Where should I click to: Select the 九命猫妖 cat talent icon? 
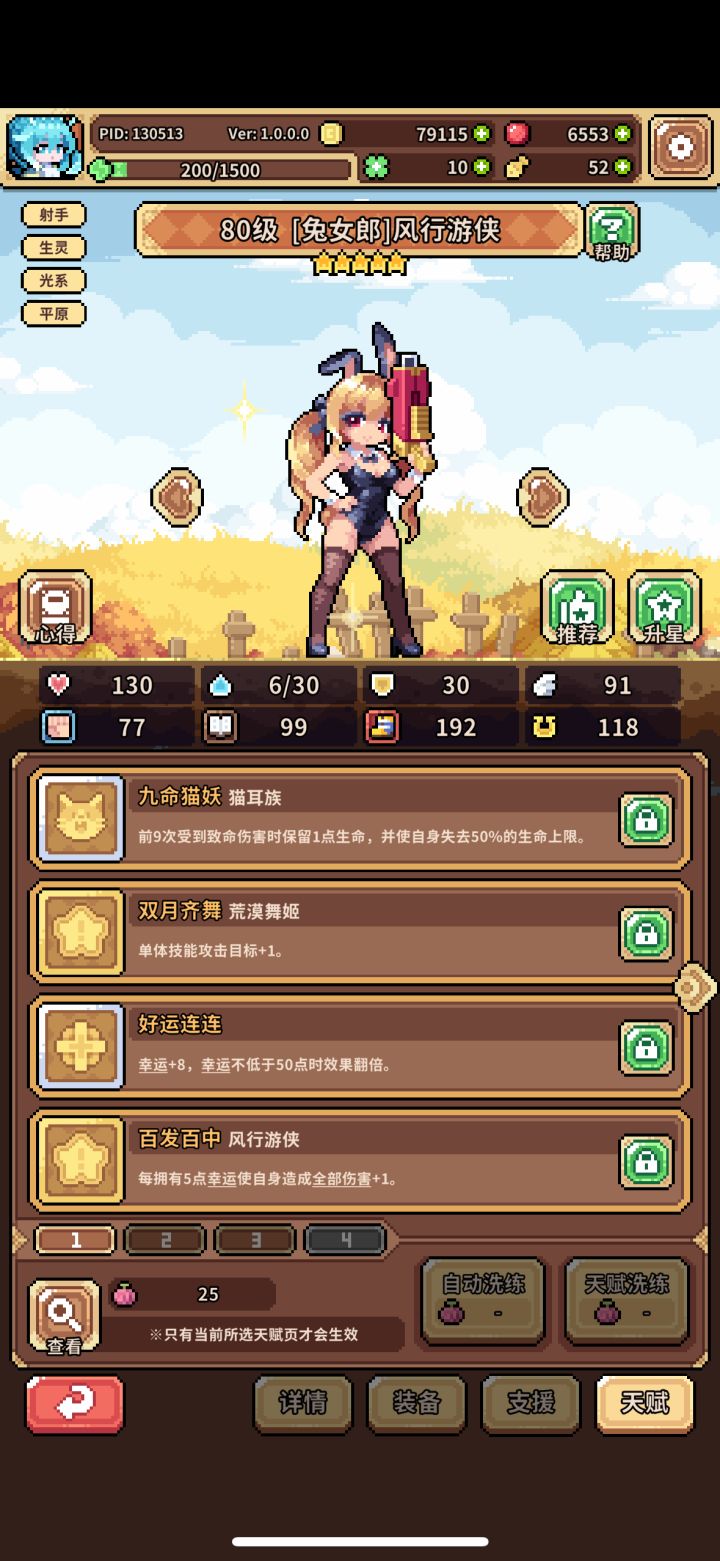pos(80,817)
